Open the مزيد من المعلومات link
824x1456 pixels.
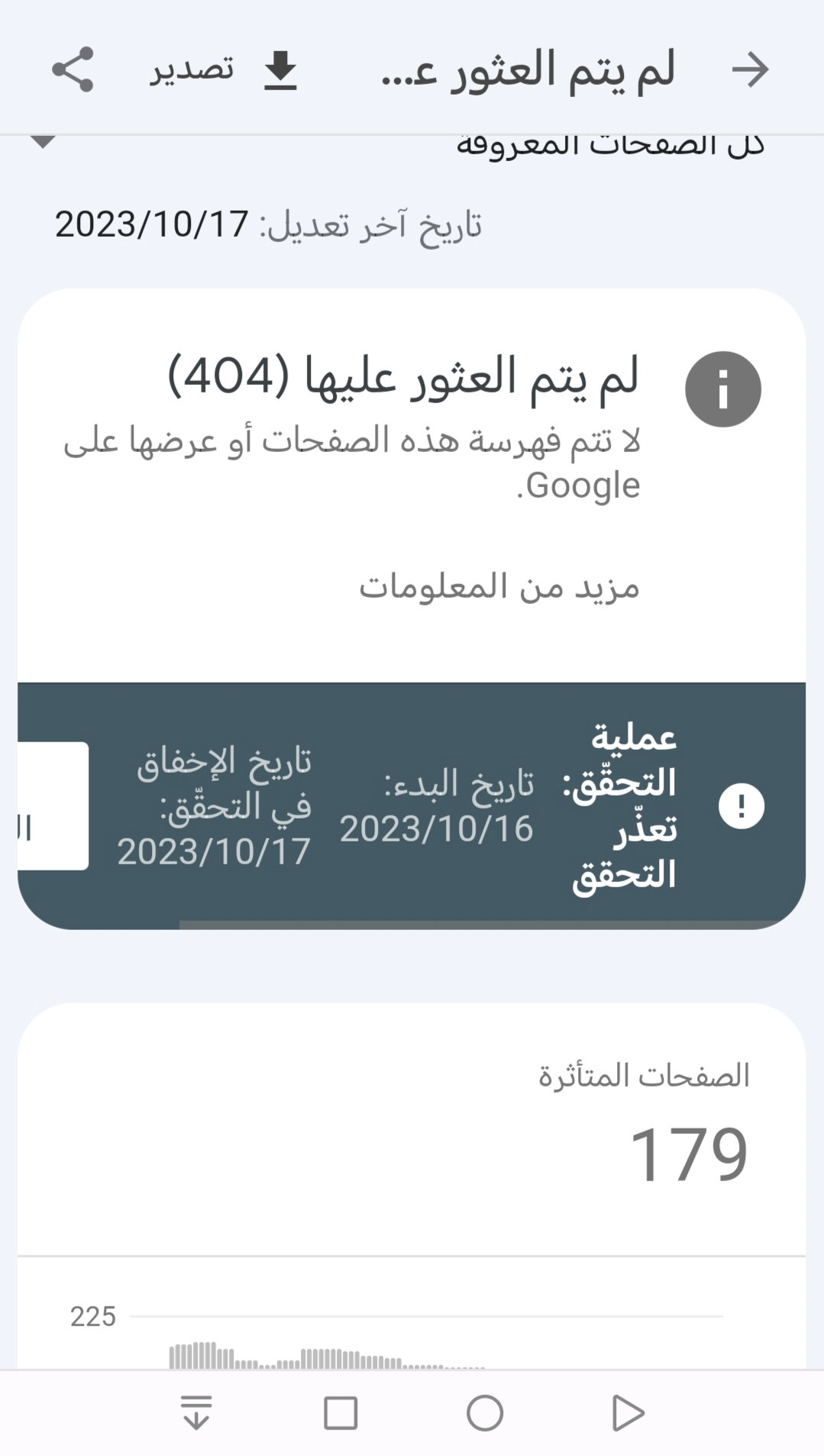coord(499,586)
